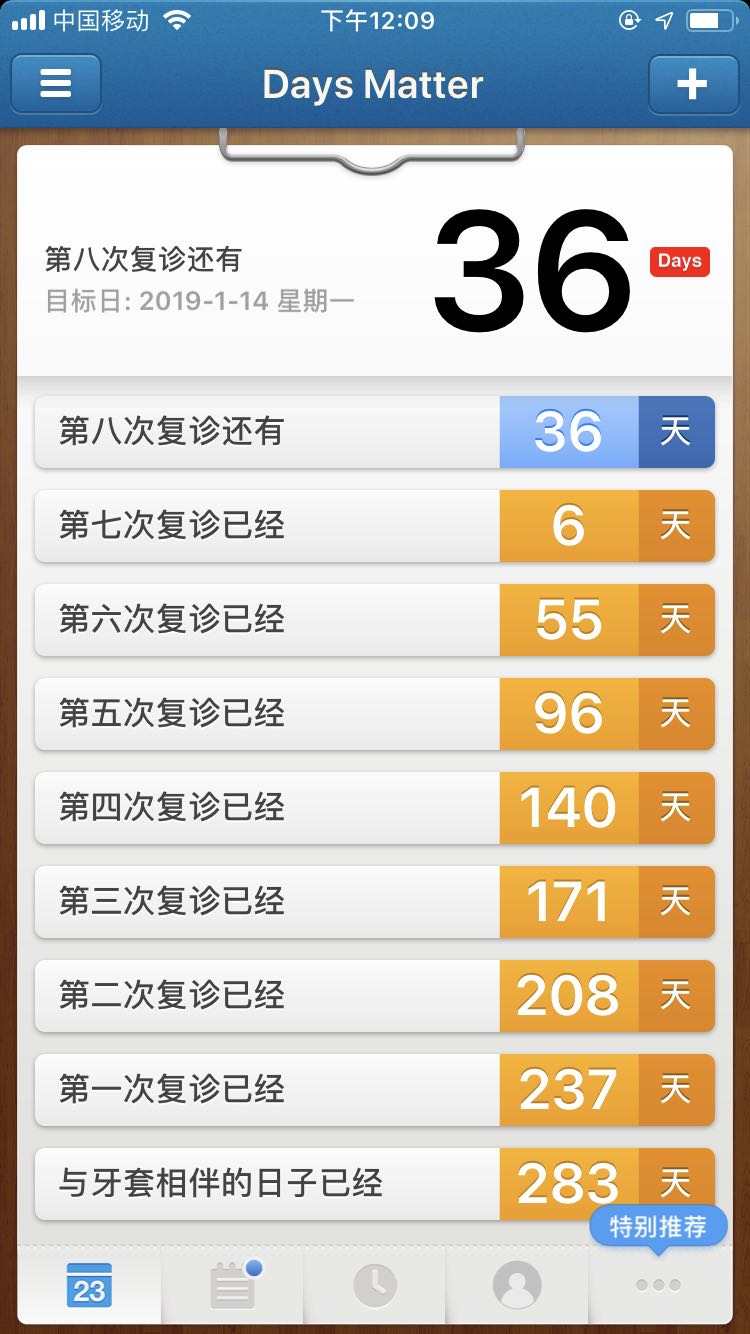750x1334 pixels.
Task: Open the featured 第八次复诊还有 countdown card
Action: pyautogui.click(x=375, y=262)
